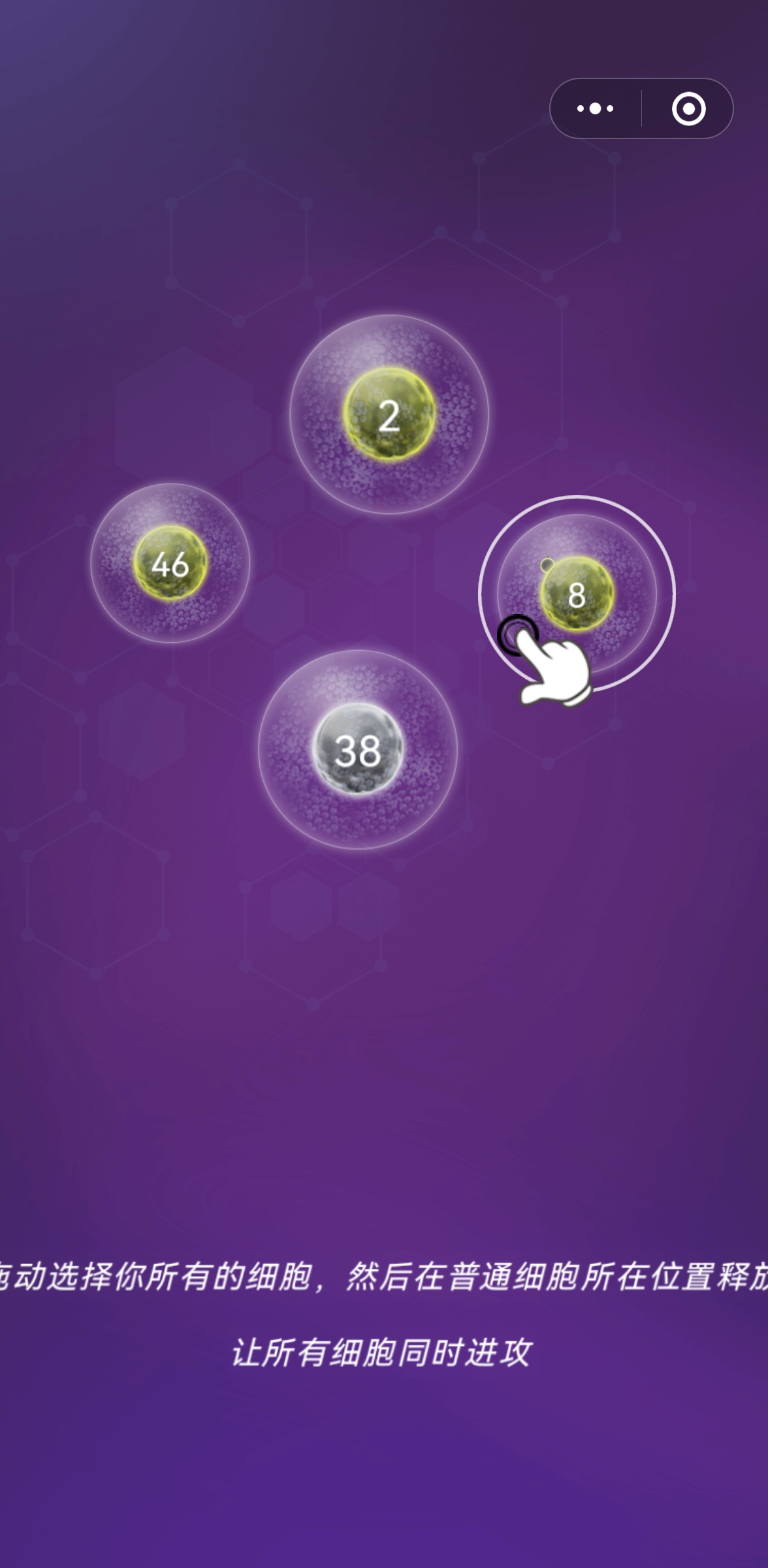Select the yellow cell numbered 8
The width and height of the screenshot is (768, 1568).
pos(577,593)
